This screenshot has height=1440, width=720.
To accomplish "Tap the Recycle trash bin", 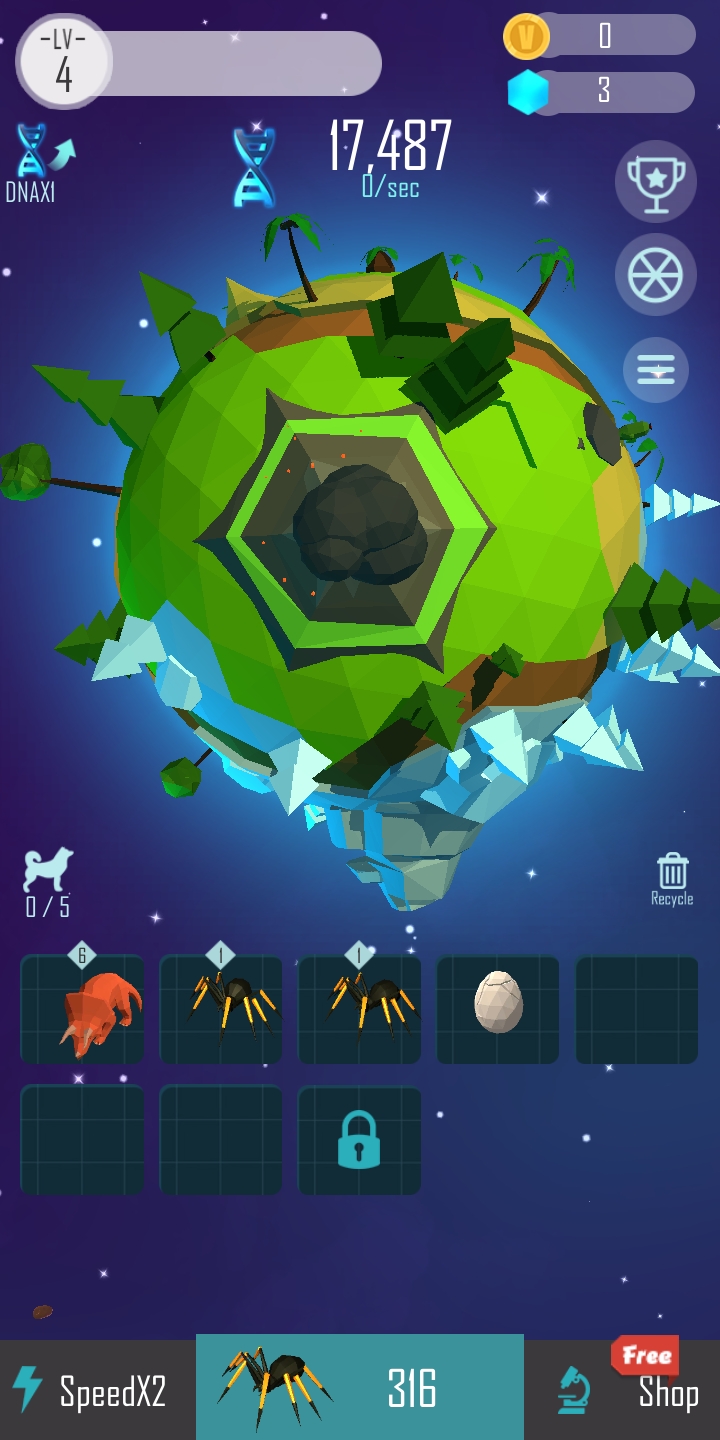I will point(672,878).
